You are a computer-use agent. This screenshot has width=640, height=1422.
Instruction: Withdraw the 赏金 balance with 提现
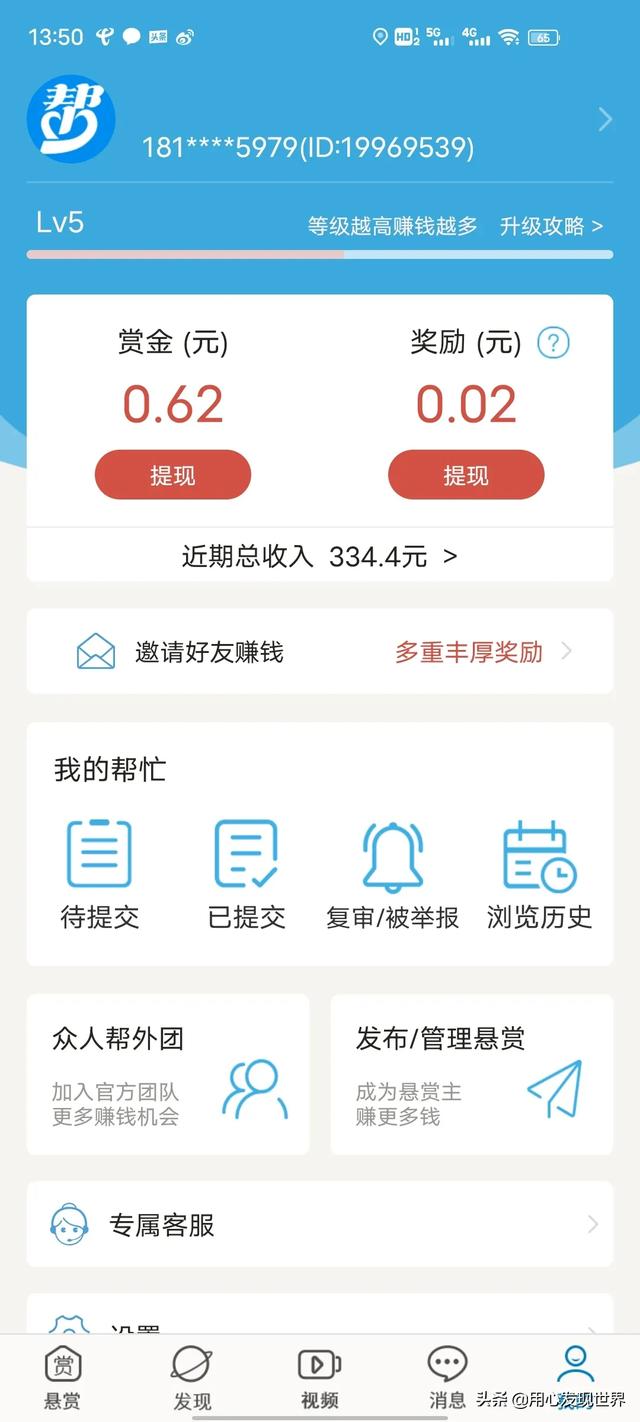pos(173,475)
